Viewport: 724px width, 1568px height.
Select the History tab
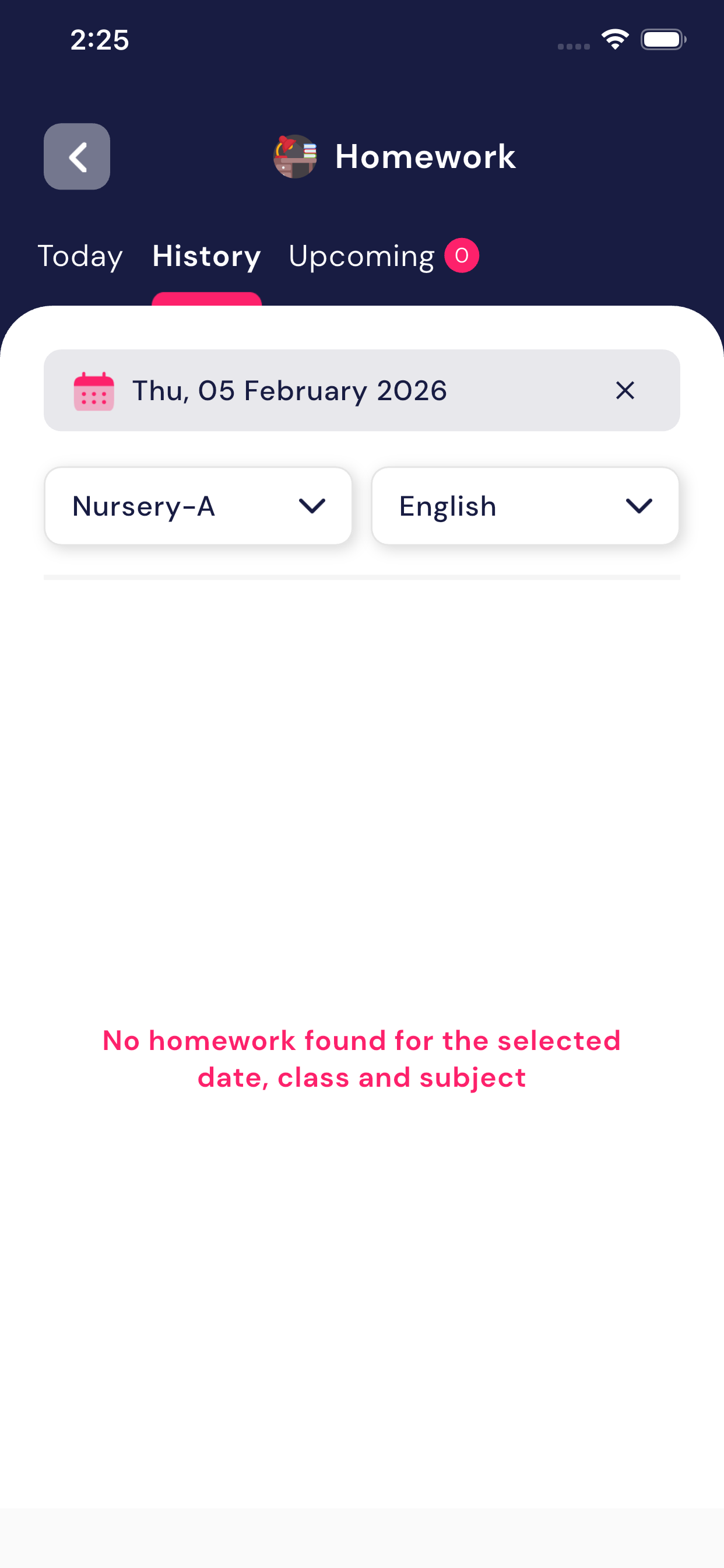point(206,256)
